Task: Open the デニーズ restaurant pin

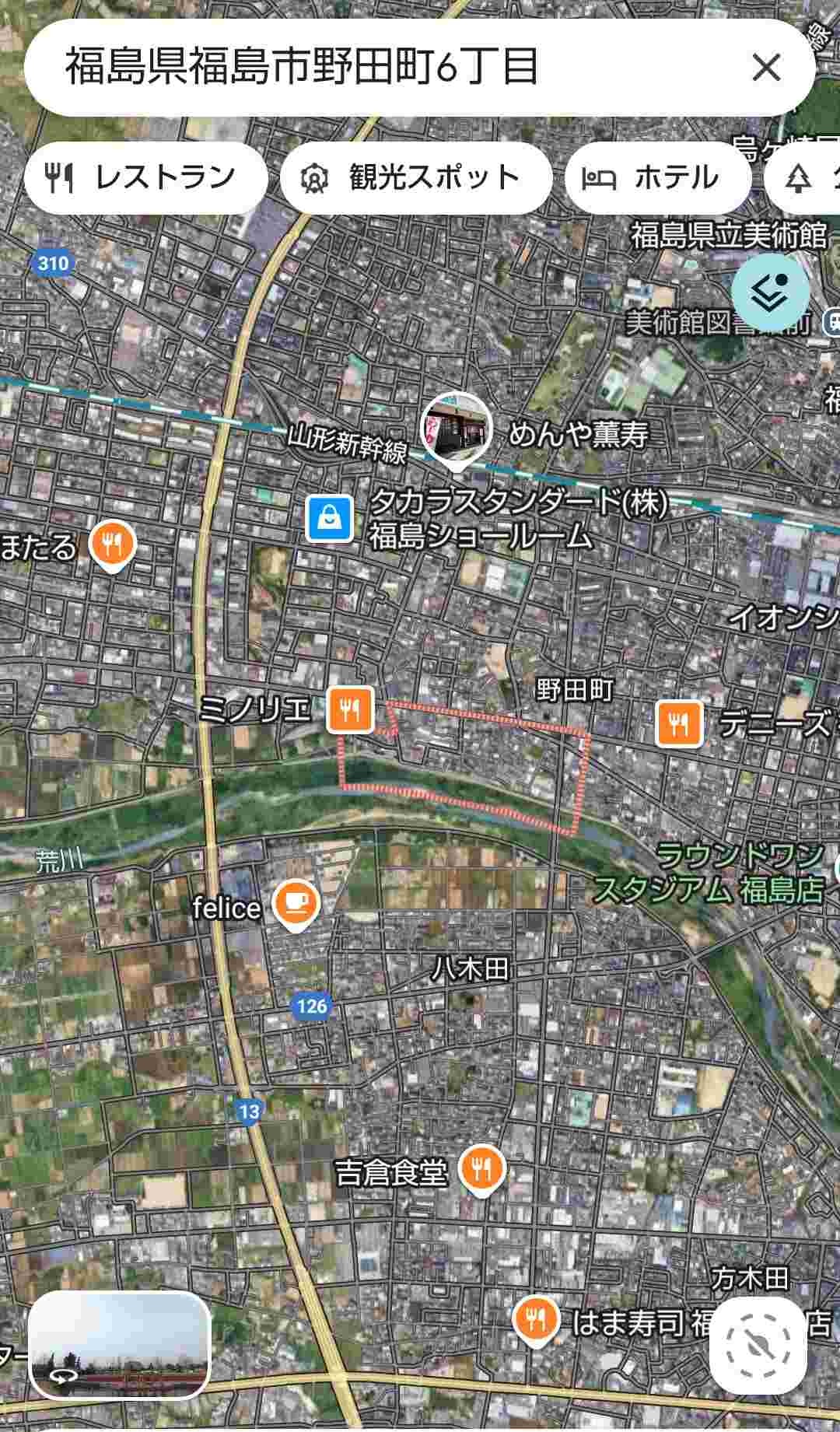Action: [679, 723]
